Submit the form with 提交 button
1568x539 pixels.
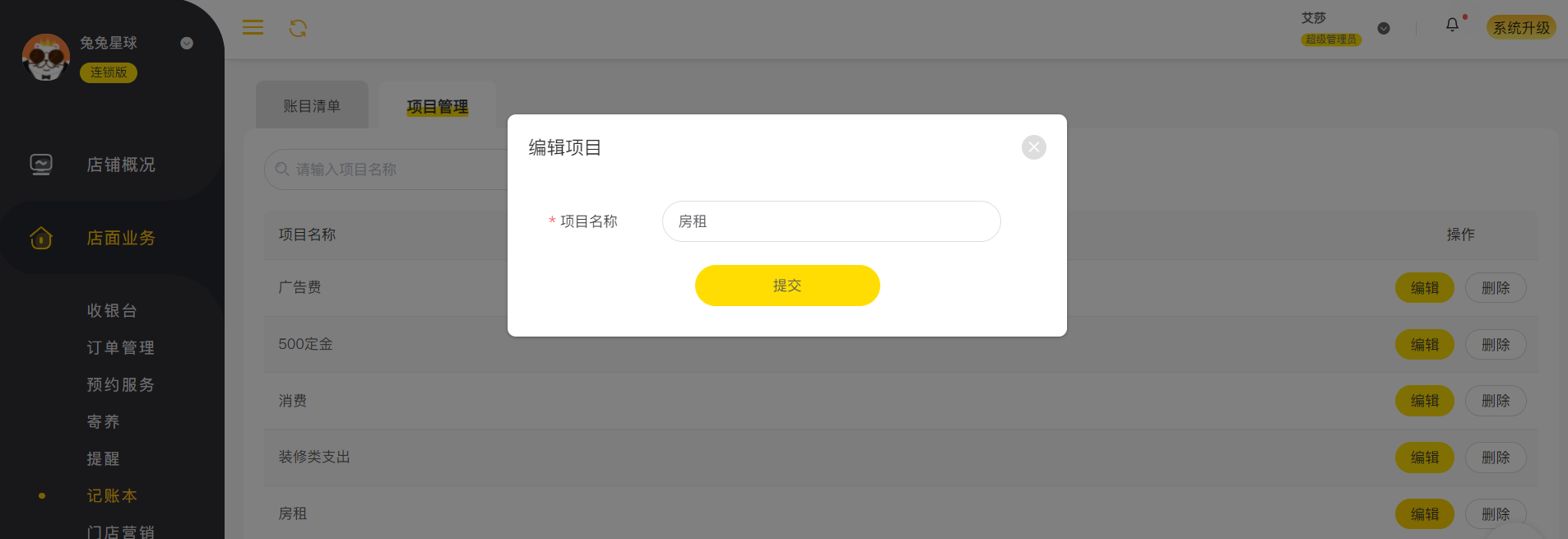(786, 286)
